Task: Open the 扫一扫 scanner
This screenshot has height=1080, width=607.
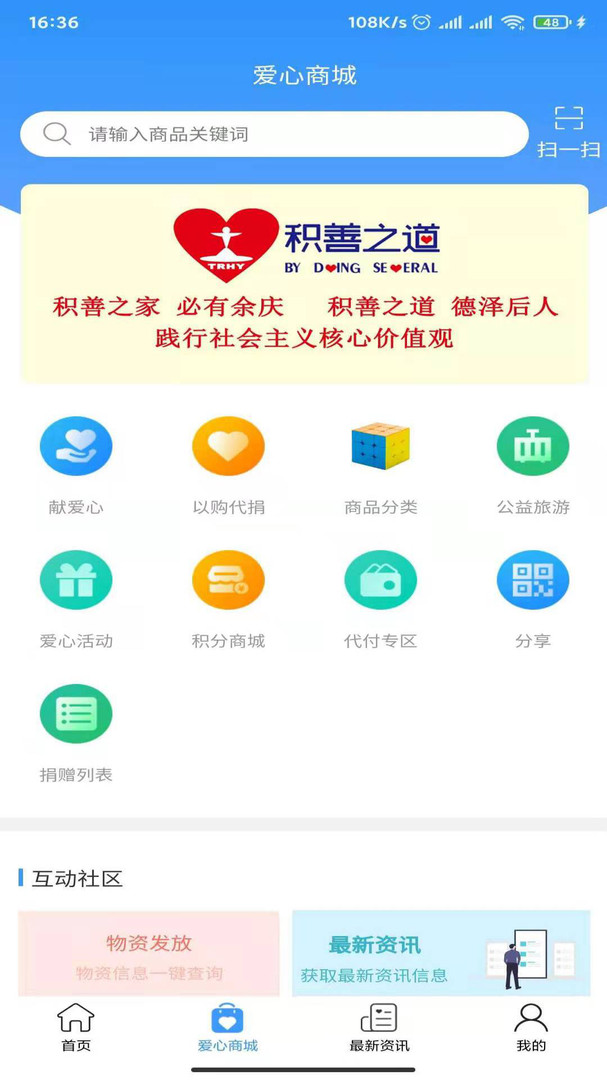Action: click(x=568, y=131)
